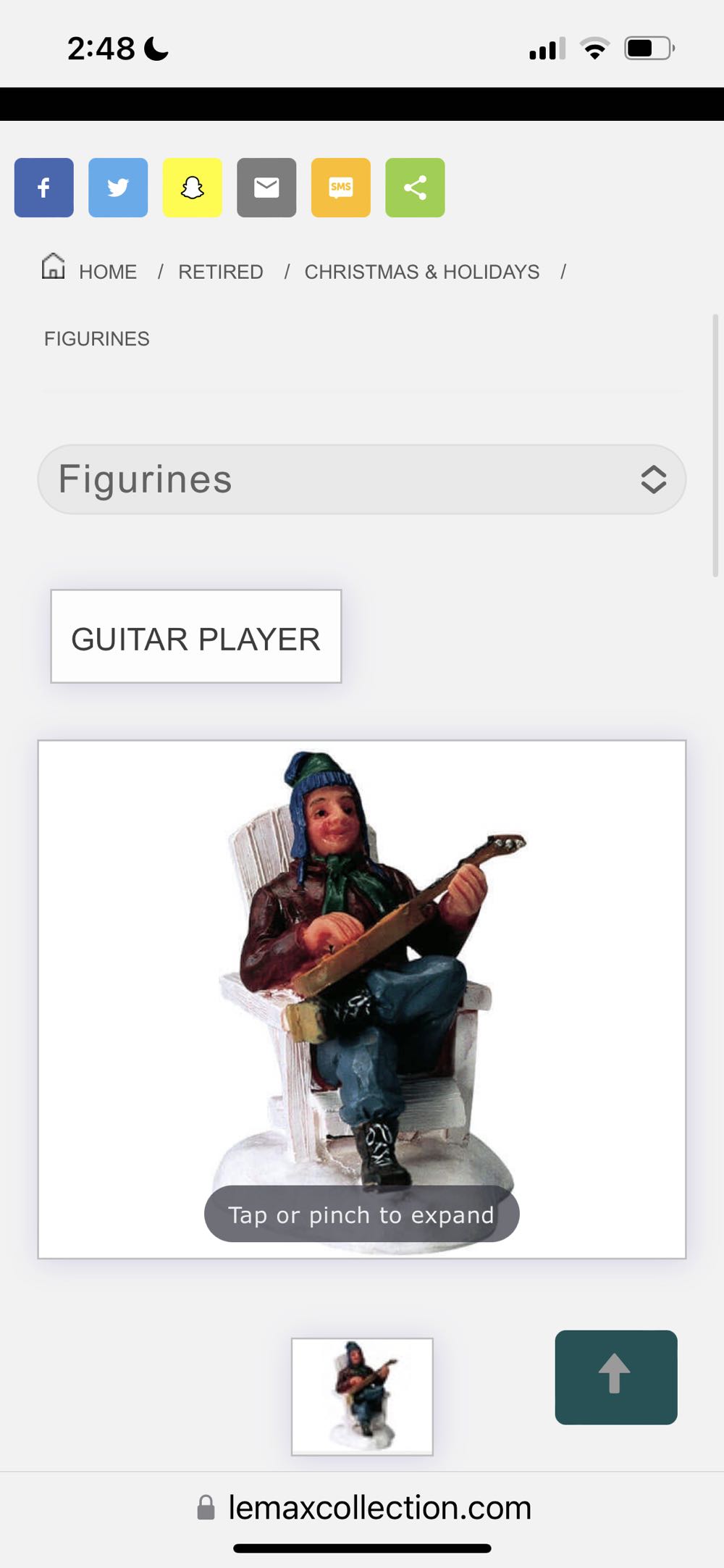Viewport: 724px width, 1568px height.
Task: Open CHRISTMAS & HOLIDAYS breadcrumb link
Action: click(421, 272)
